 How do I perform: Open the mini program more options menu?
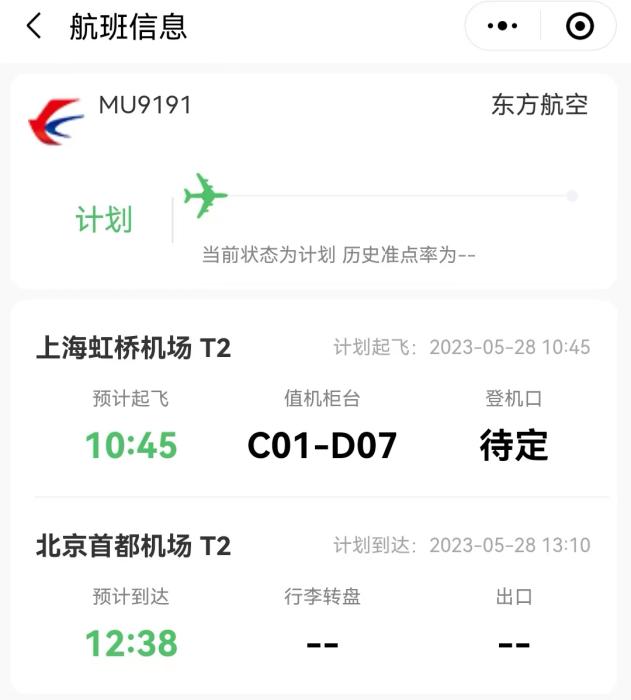tap(502, 27)
